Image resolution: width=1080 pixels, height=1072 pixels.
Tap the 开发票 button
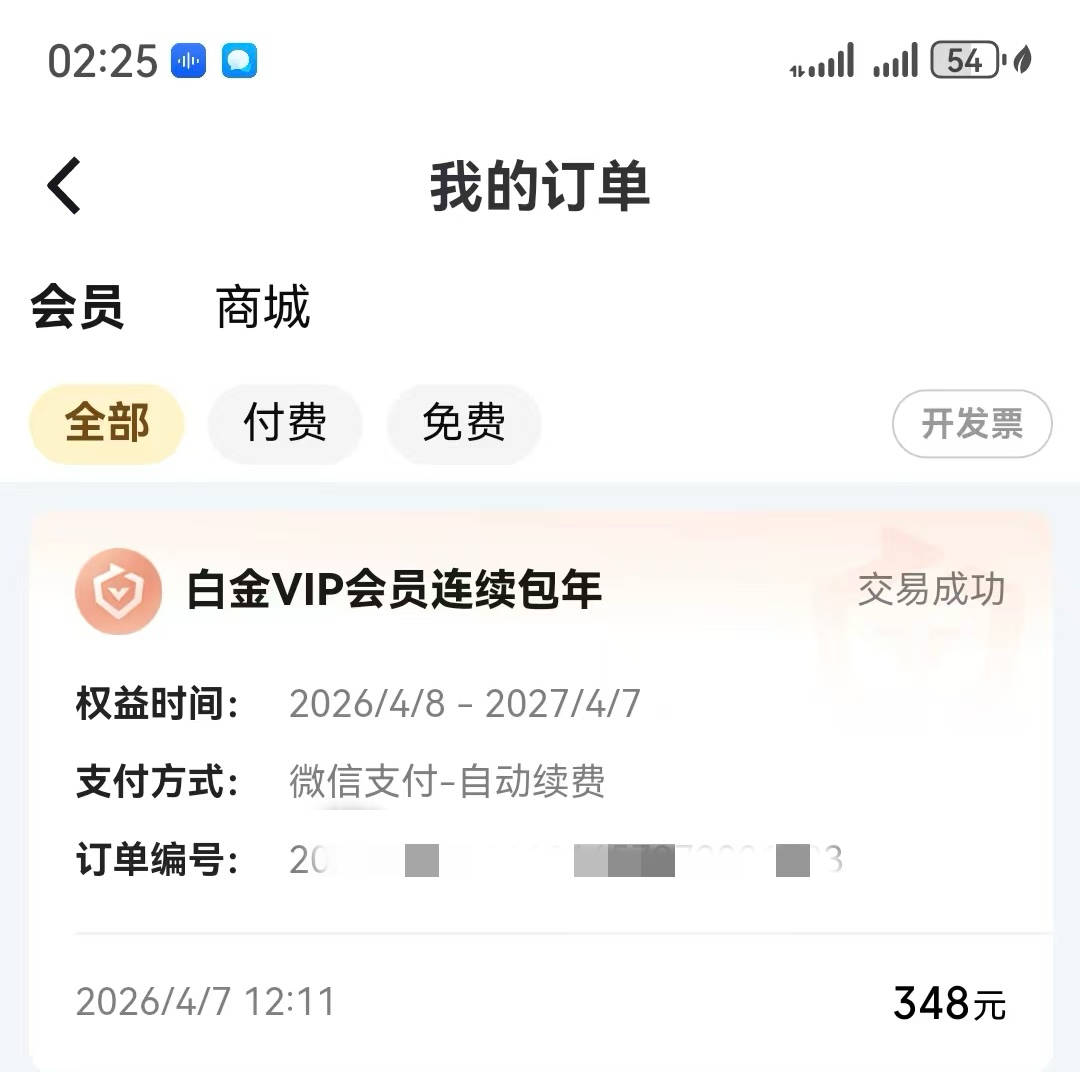pyautogui.click(x=971, y=424)
